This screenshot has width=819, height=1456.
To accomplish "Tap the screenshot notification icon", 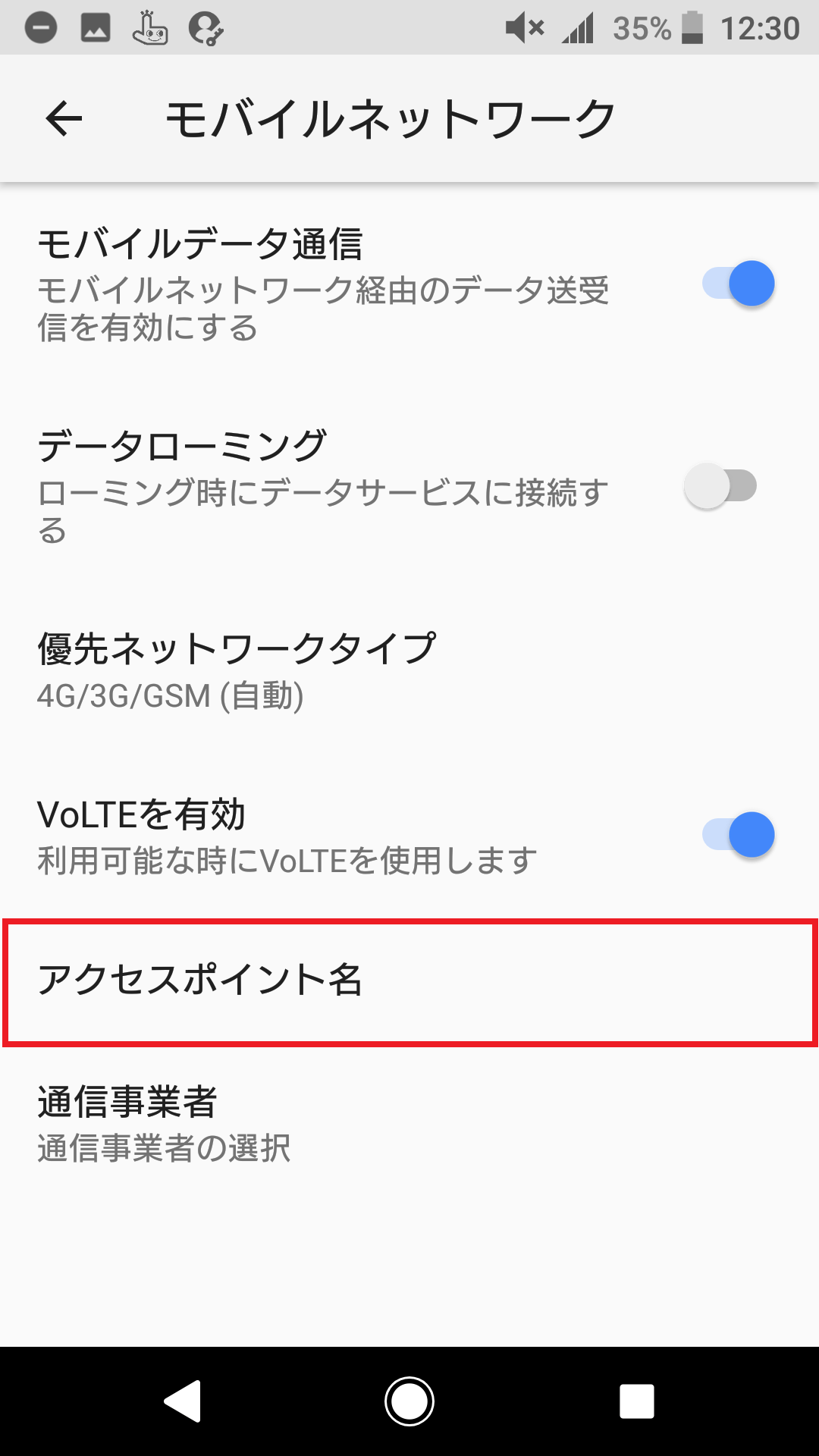I will pos(97,29).
